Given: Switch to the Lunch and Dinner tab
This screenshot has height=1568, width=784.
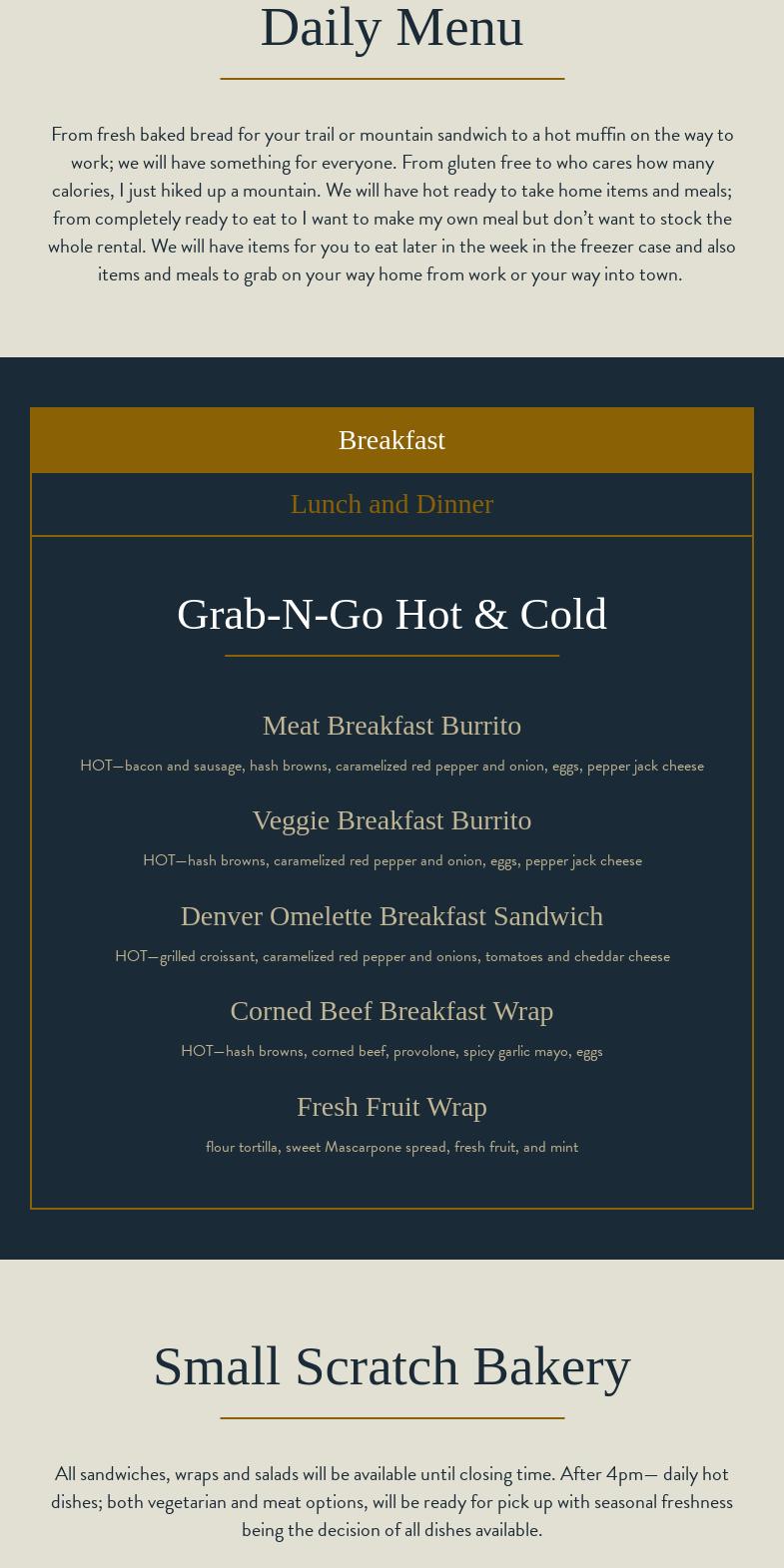Looking at the screenshot, I should tap(392, 504).
